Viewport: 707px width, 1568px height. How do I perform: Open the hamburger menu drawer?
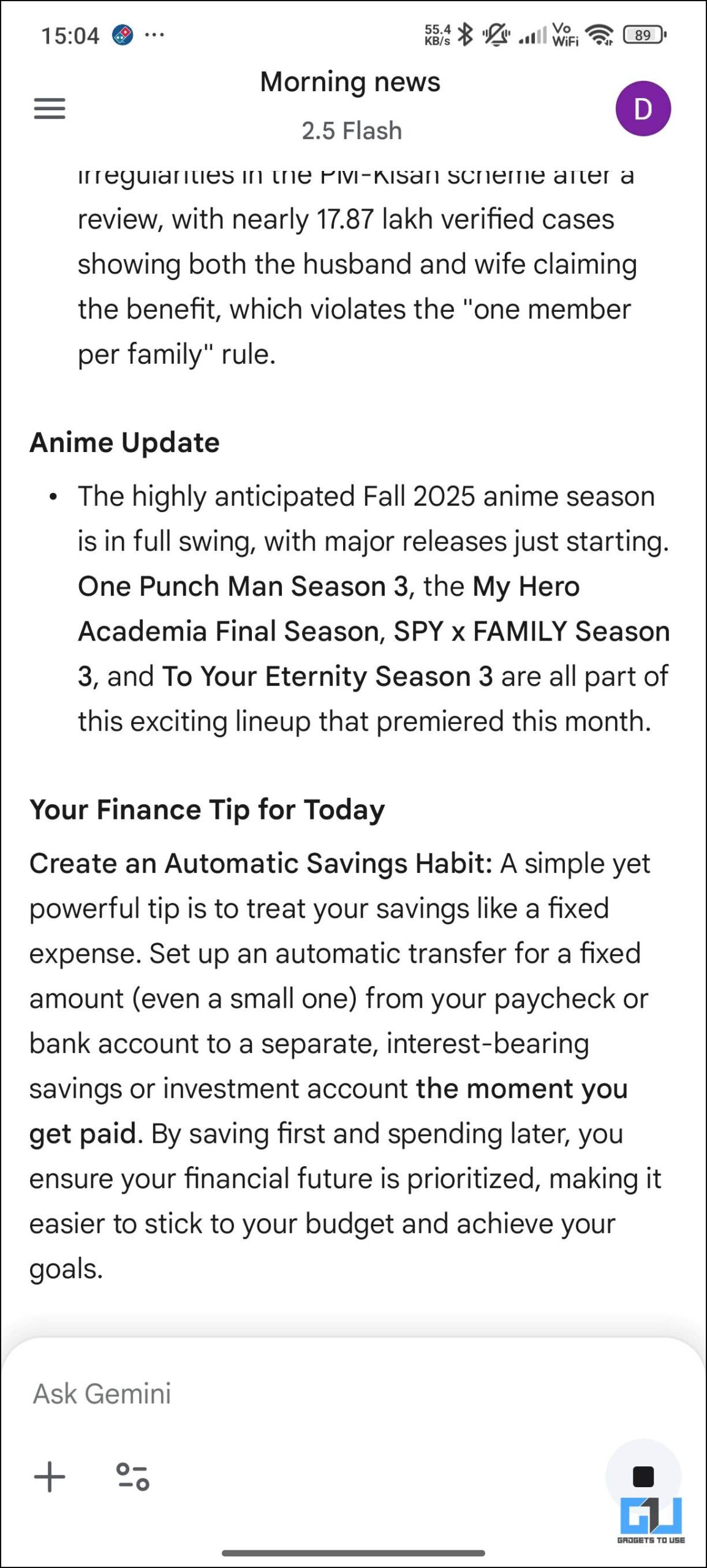click(50, 108)
